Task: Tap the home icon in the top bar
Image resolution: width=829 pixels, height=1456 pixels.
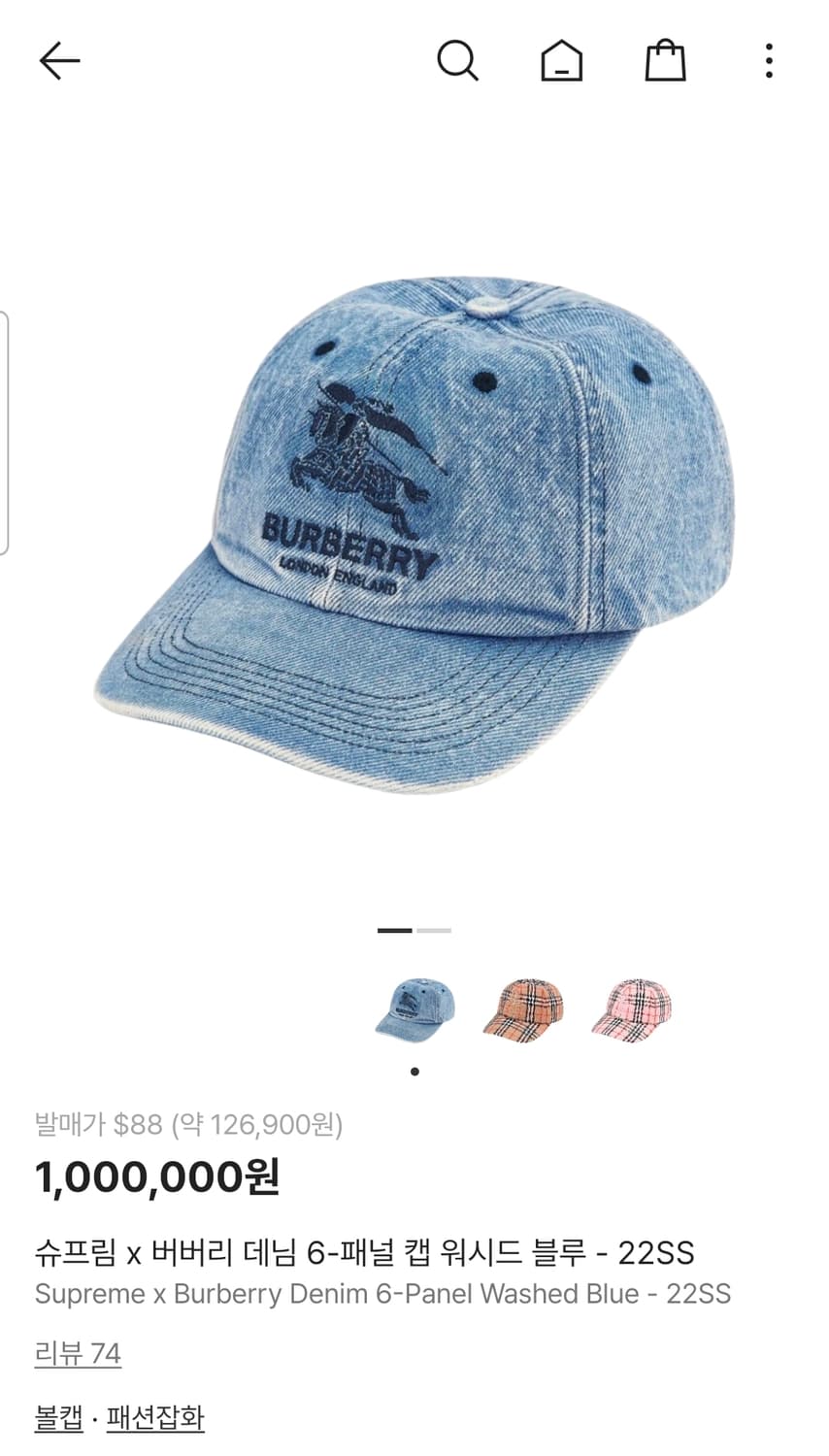Action: click(x=561, y=60)
